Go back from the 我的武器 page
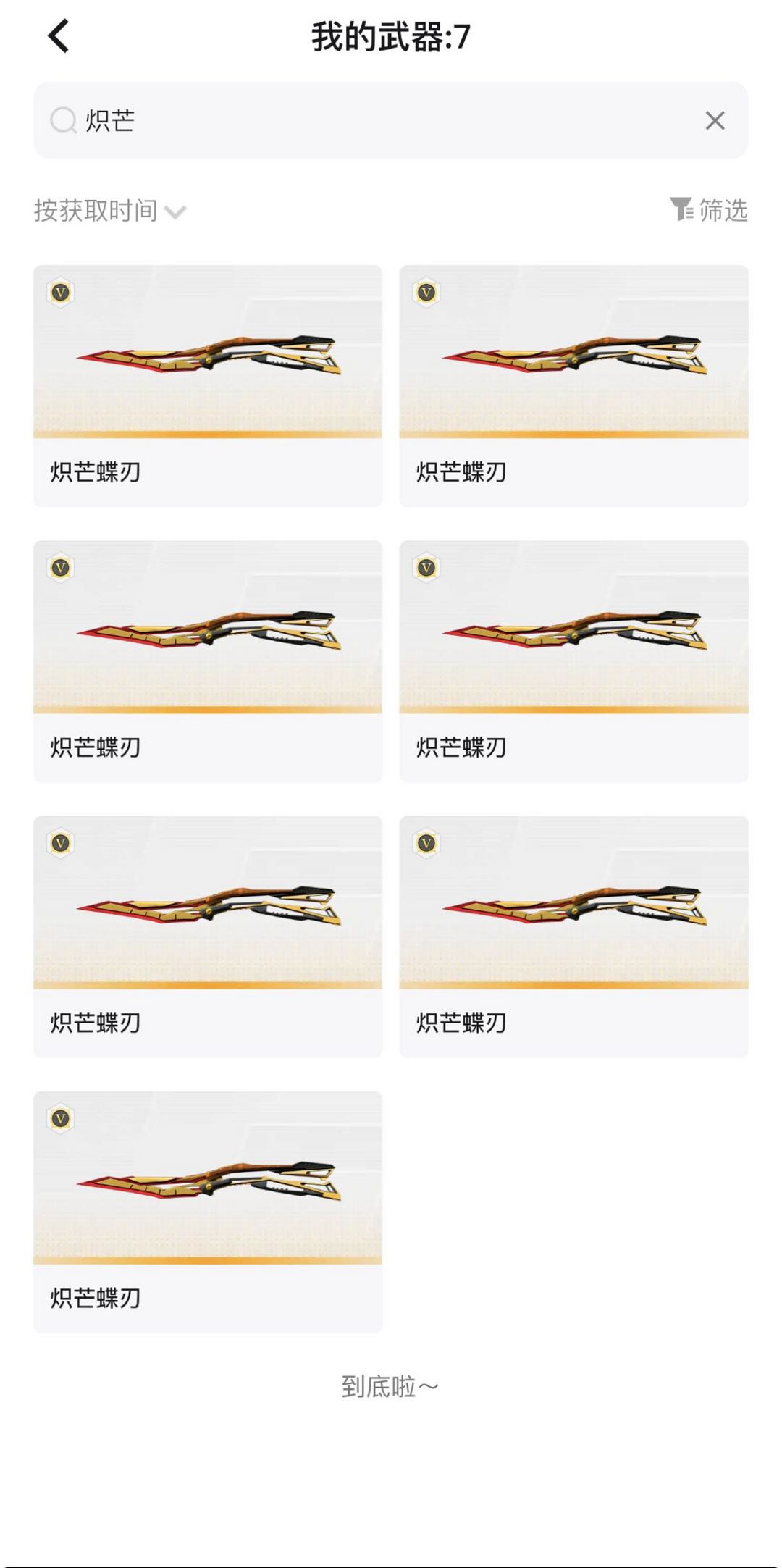Viewport: 782px width, 1568px height. coord(59,36)
